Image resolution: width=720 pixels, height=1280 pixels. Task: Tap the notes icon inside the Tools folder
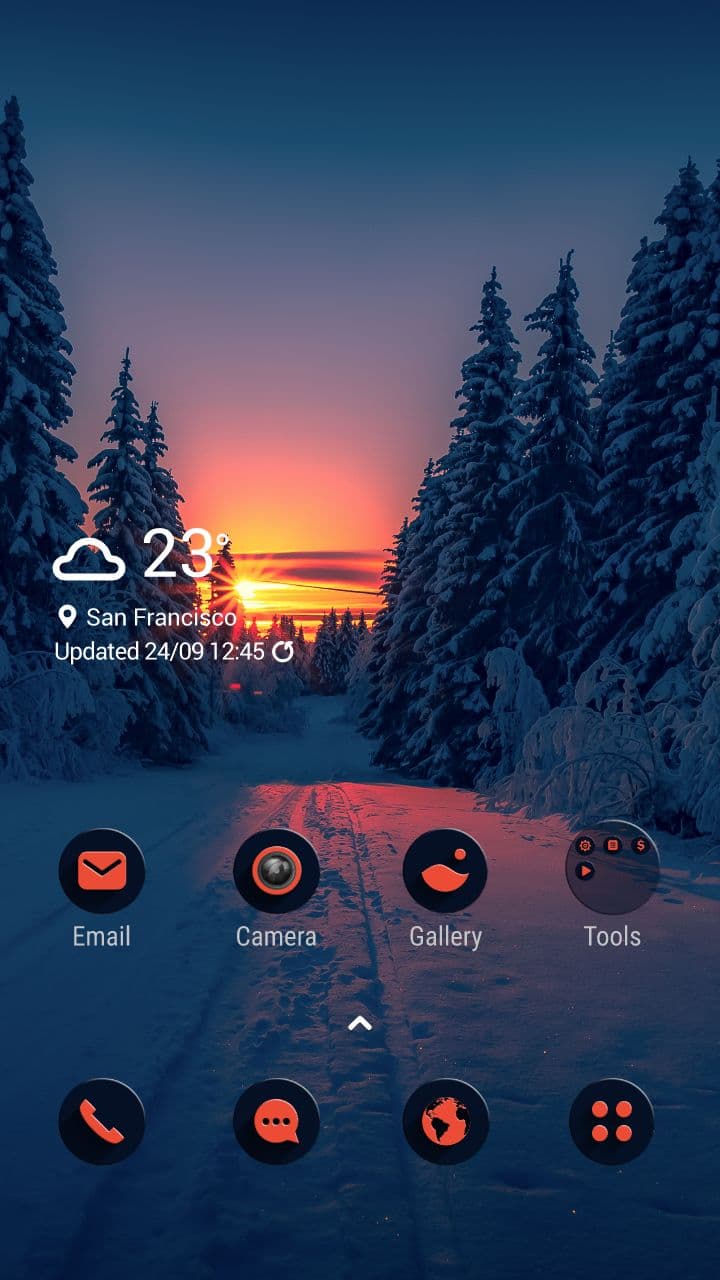(x=612, y=844)
